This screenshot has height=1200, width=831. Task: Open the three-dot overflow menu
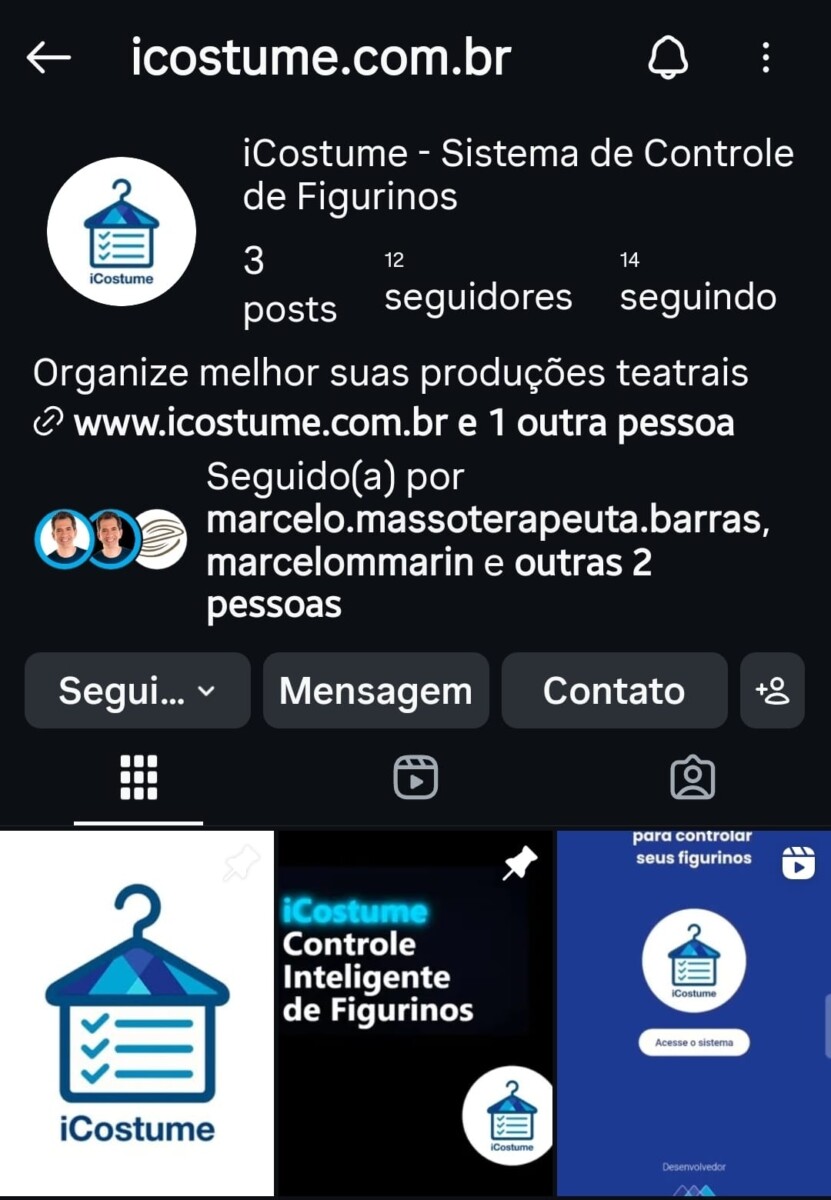[x=766, y=59]
